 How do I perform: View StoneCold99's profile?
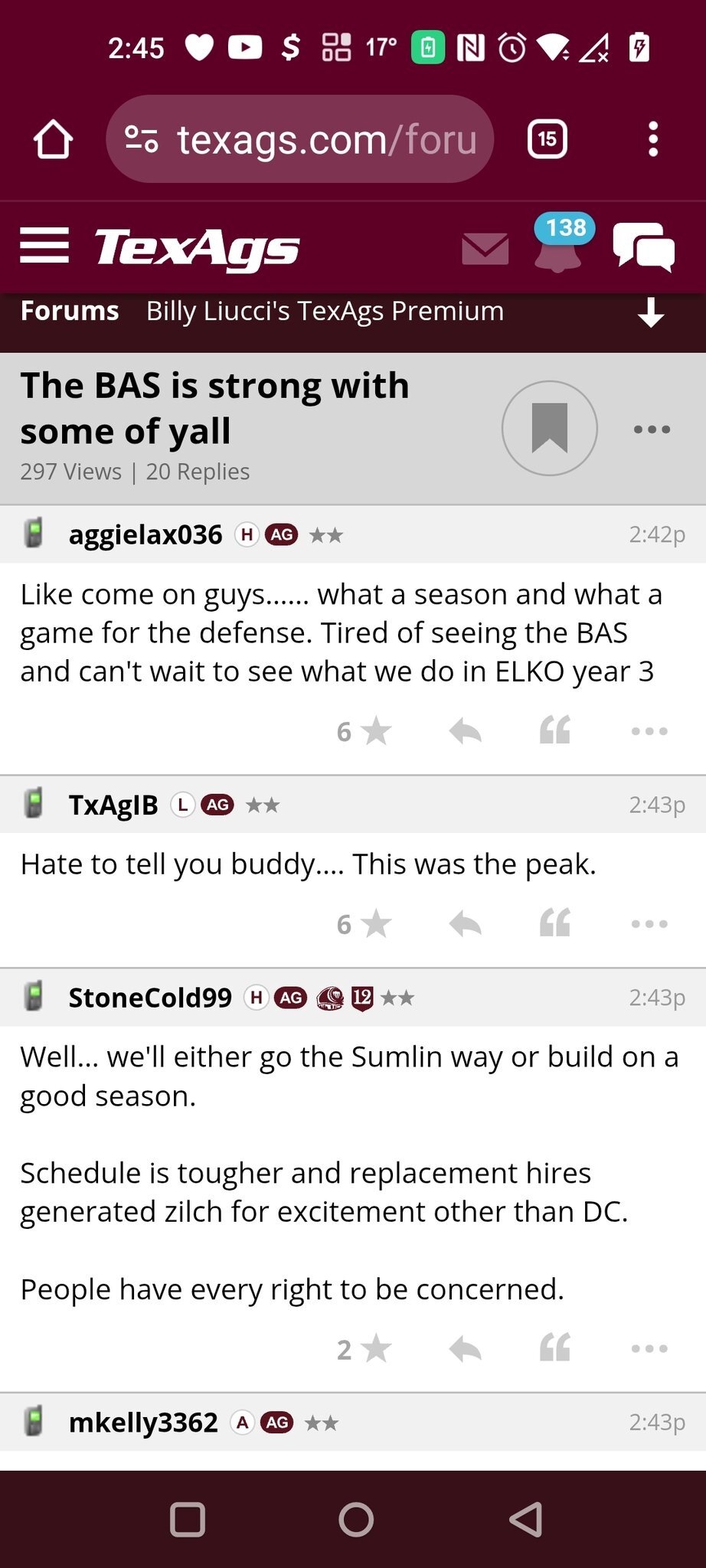pyautogui.click(x=150, y=998)
